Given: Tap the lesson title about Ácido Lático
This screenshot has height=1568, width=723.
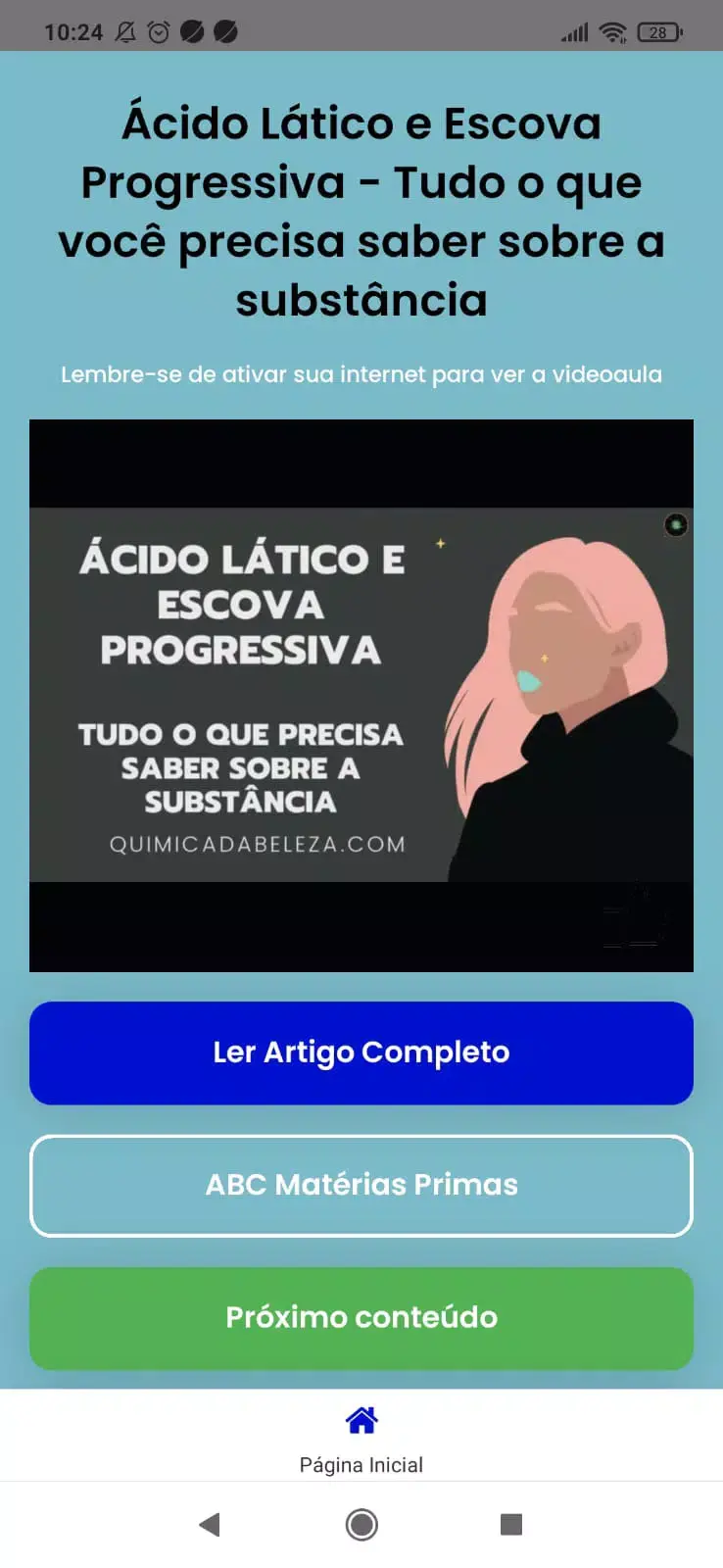Looking at the screenshot, I should [x=361, y=212].
